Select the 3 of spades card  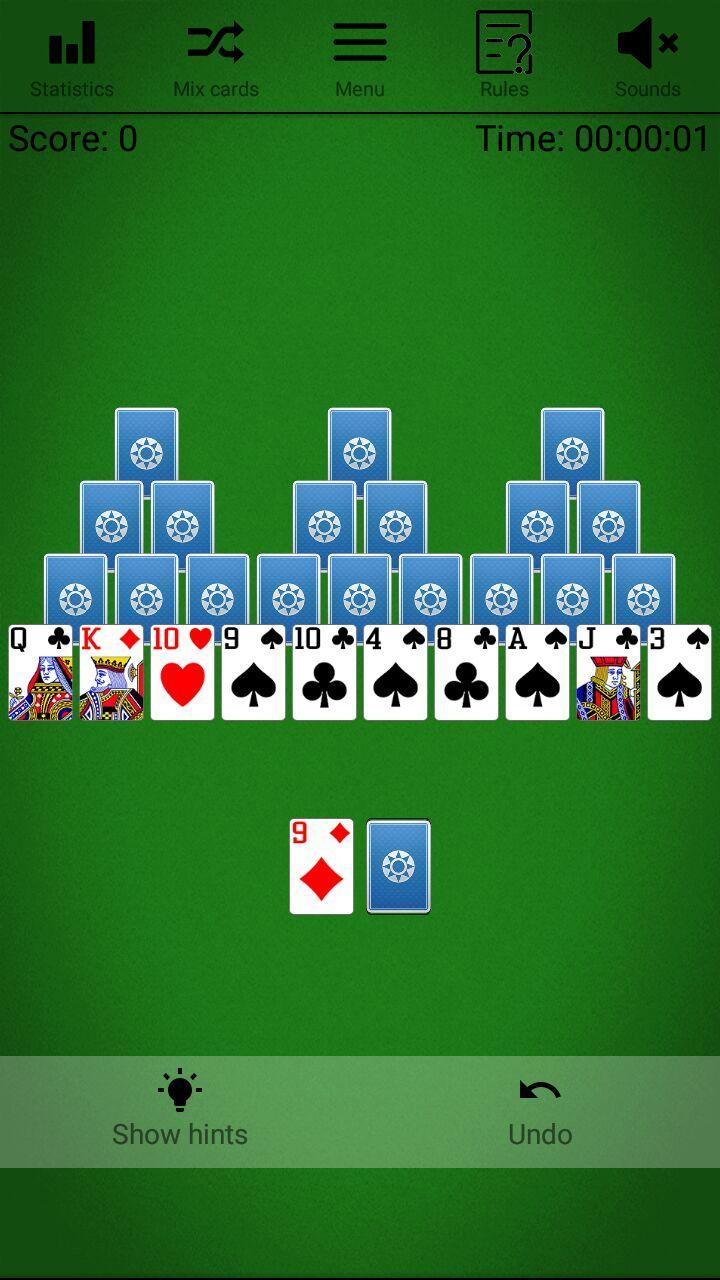pos(679,673)
